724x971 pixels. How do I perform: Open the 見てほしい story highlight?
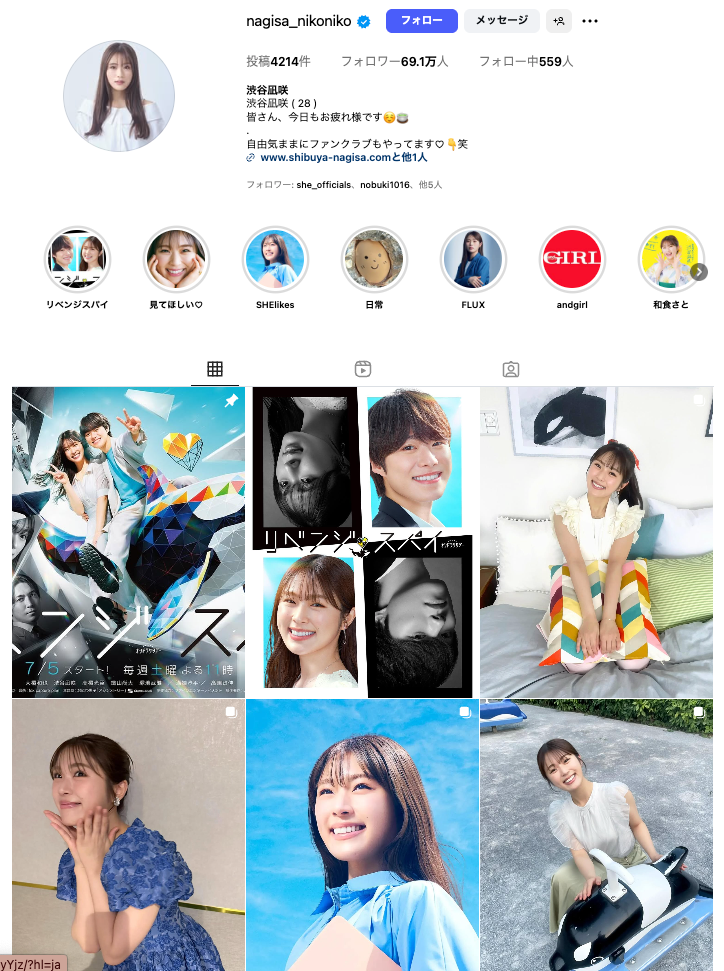point(176,260)
